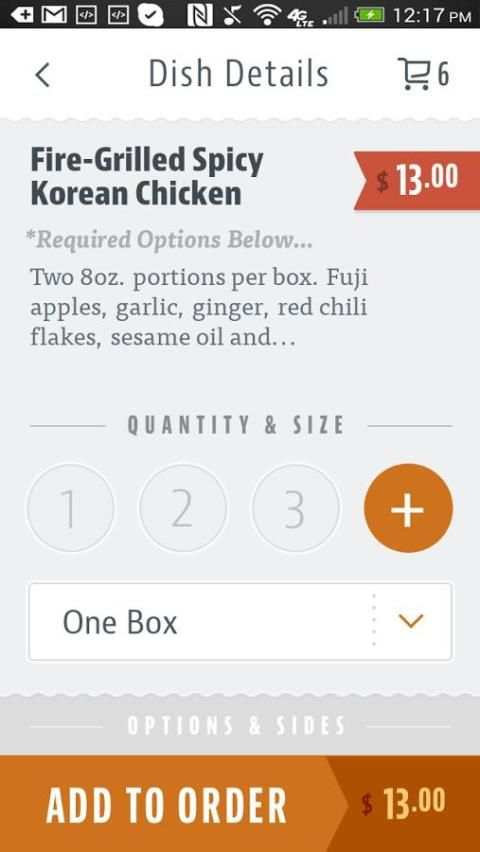Choose quantity 3
Image resolution: width=480 pixels, height=852 pixels.
pos(296,508)
